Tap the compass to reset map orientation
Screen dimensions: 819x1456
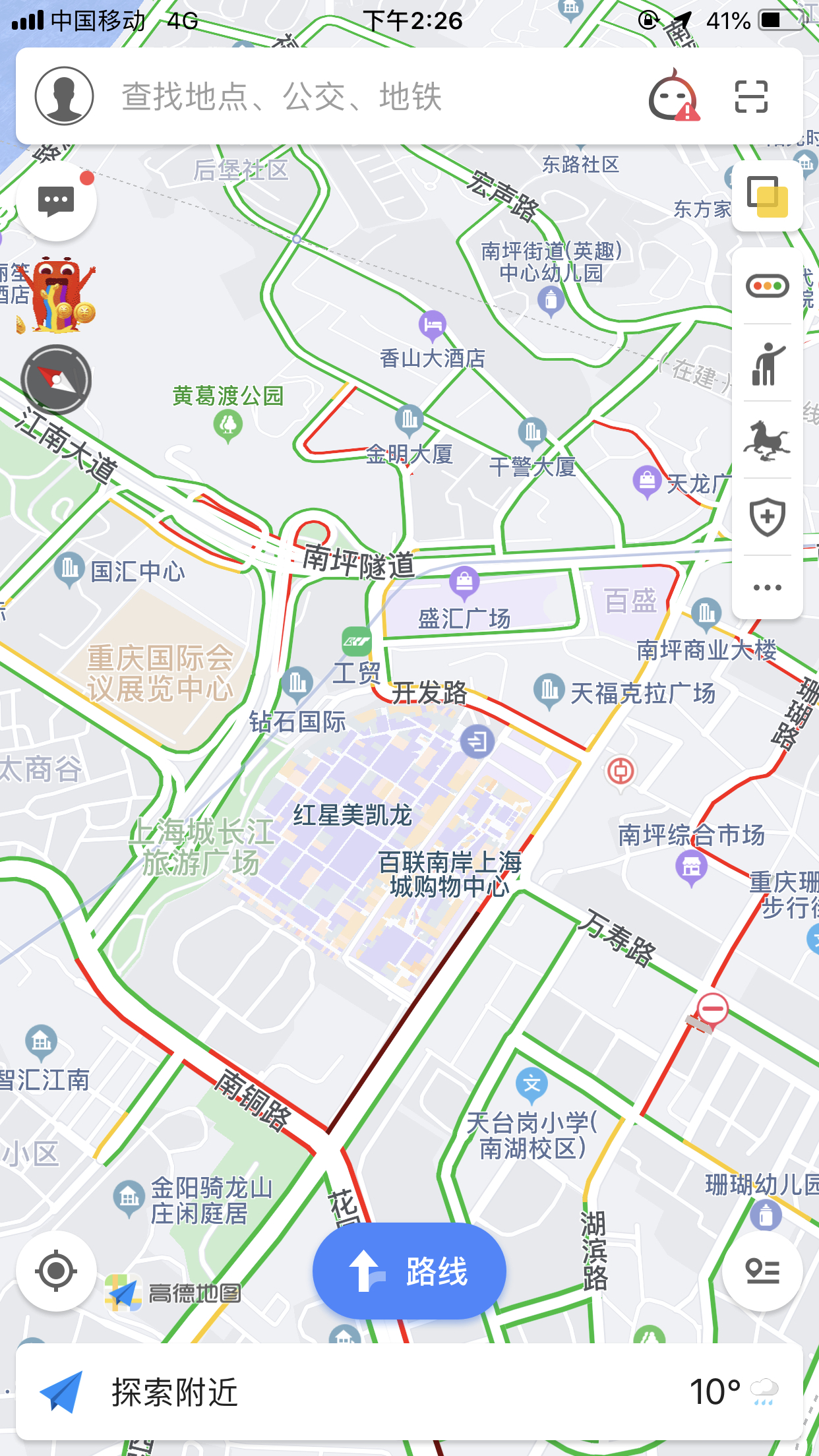click(x=56, y=380)
